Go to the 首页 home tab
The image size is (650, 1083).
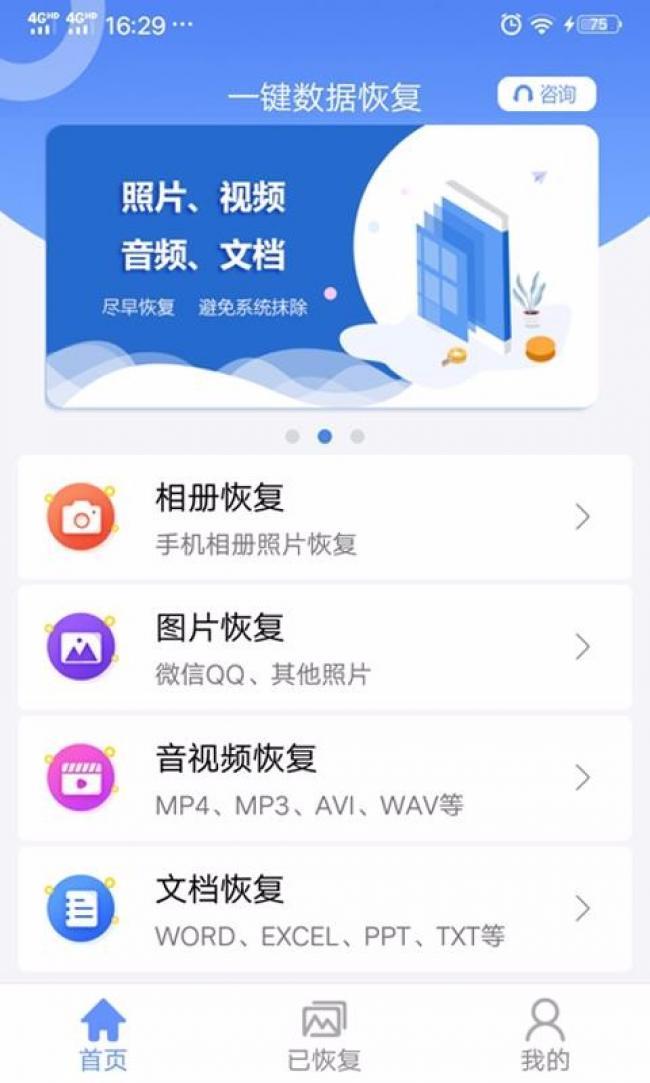104,1034
